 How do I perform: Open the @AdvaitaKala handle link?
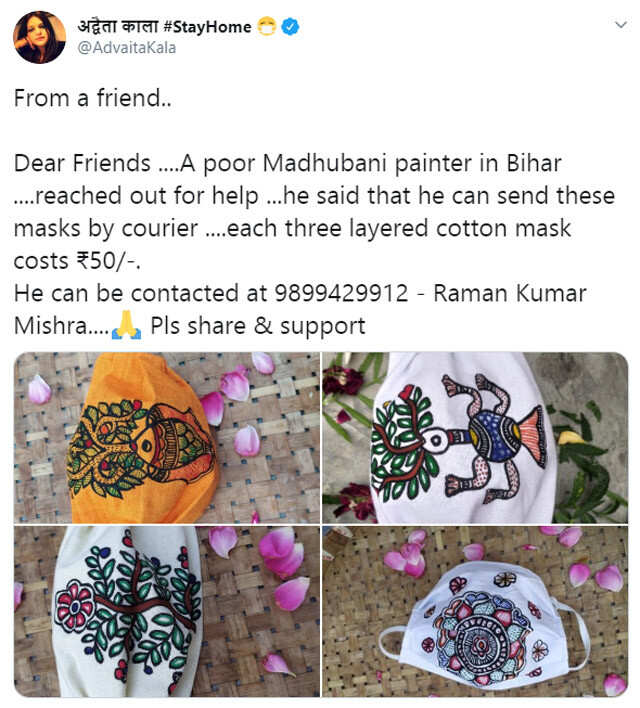(x=126, y=48)
